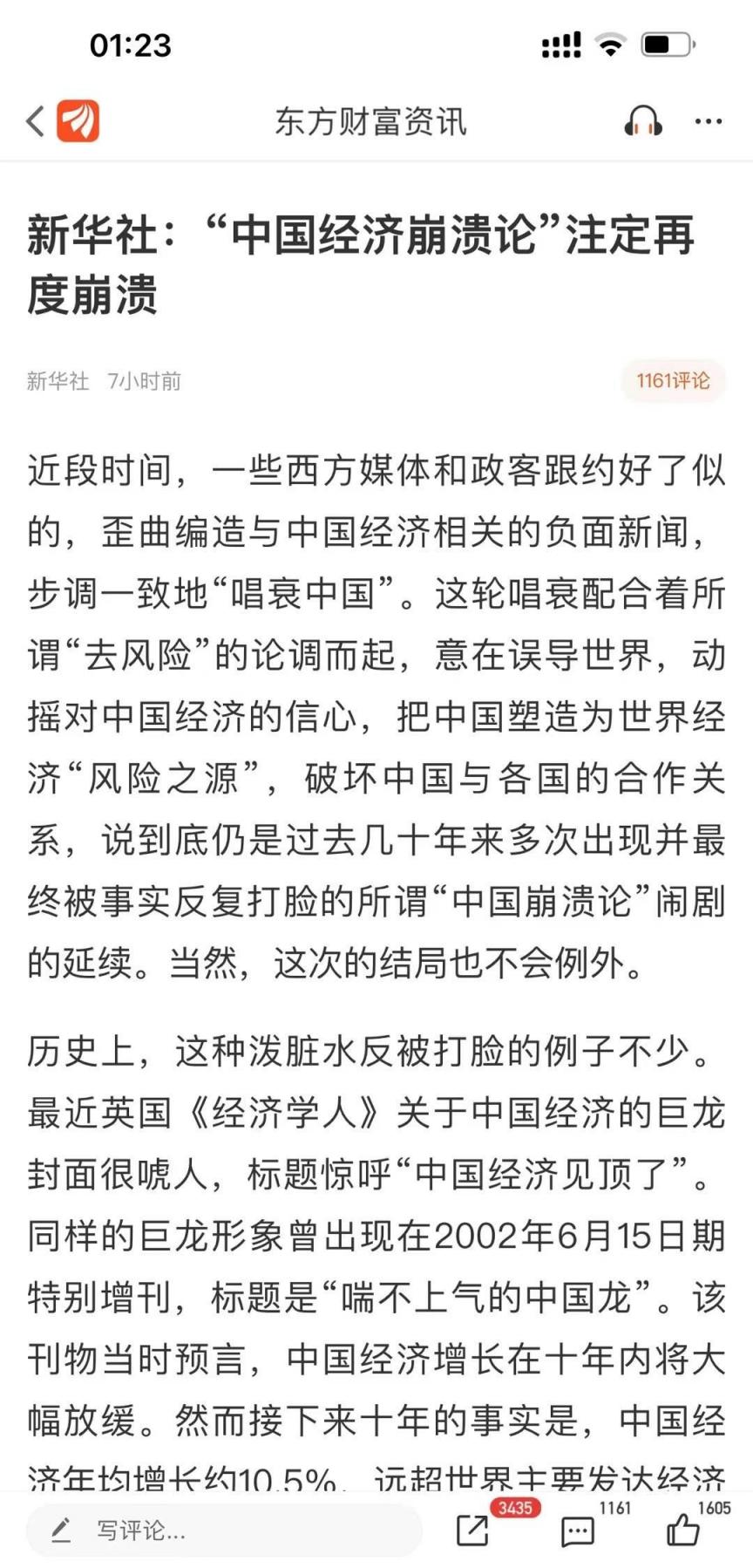
Task: Open the 1161评论 comments chip
Action: tap(673, 380)
